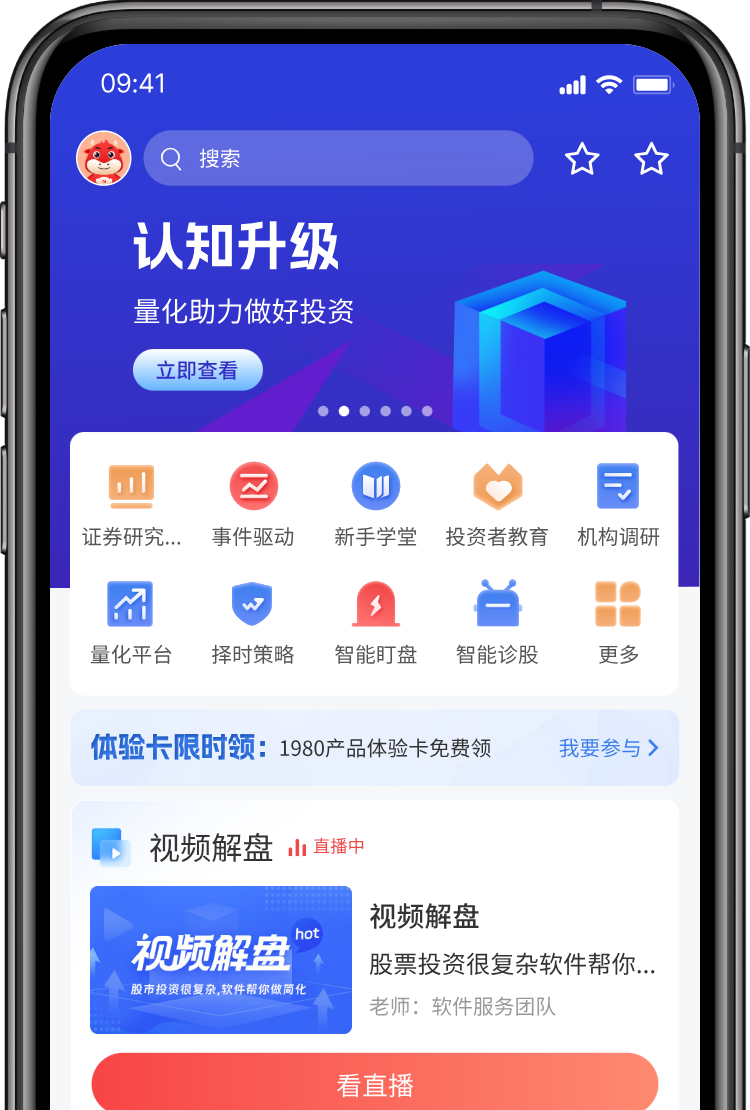Viewport: 750px width, 1110px height.
Task: Open 智能诊股
Action: pyautogui.click(x=497, y=624)
